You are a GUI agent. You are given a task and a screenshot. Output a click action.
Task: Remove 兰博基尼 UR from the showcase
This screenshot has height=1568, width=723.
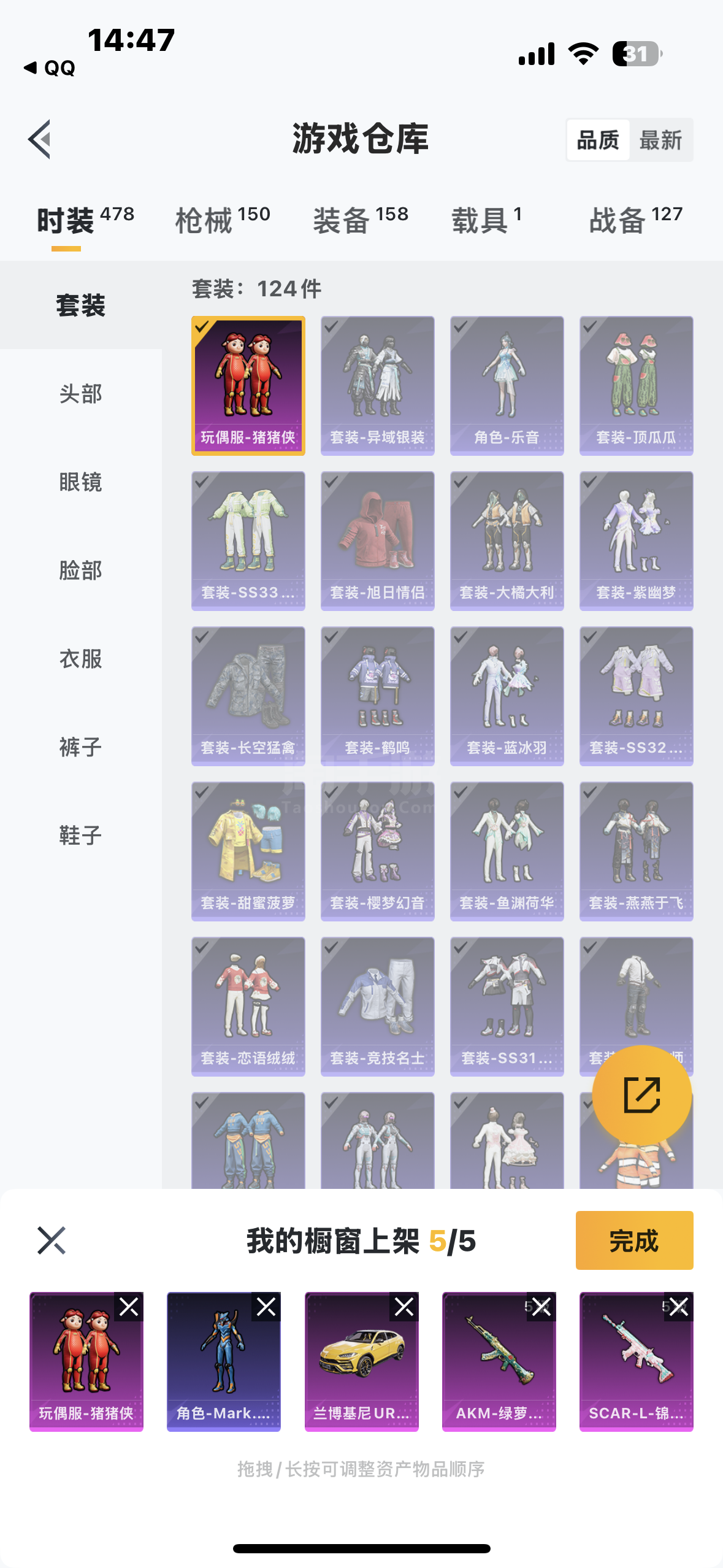click(404, 1307)
